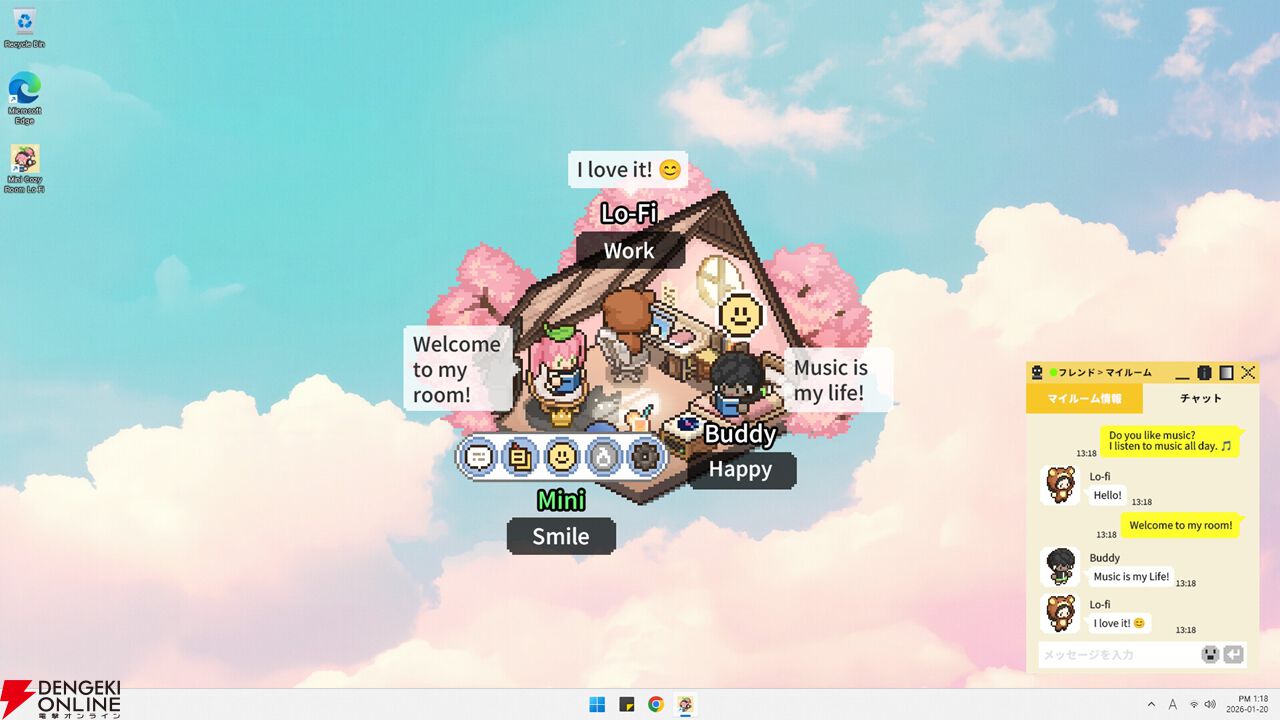Open Sticky Notes from the taskbar
Viewport: 1280px width, 720px height.
(627, 704)
